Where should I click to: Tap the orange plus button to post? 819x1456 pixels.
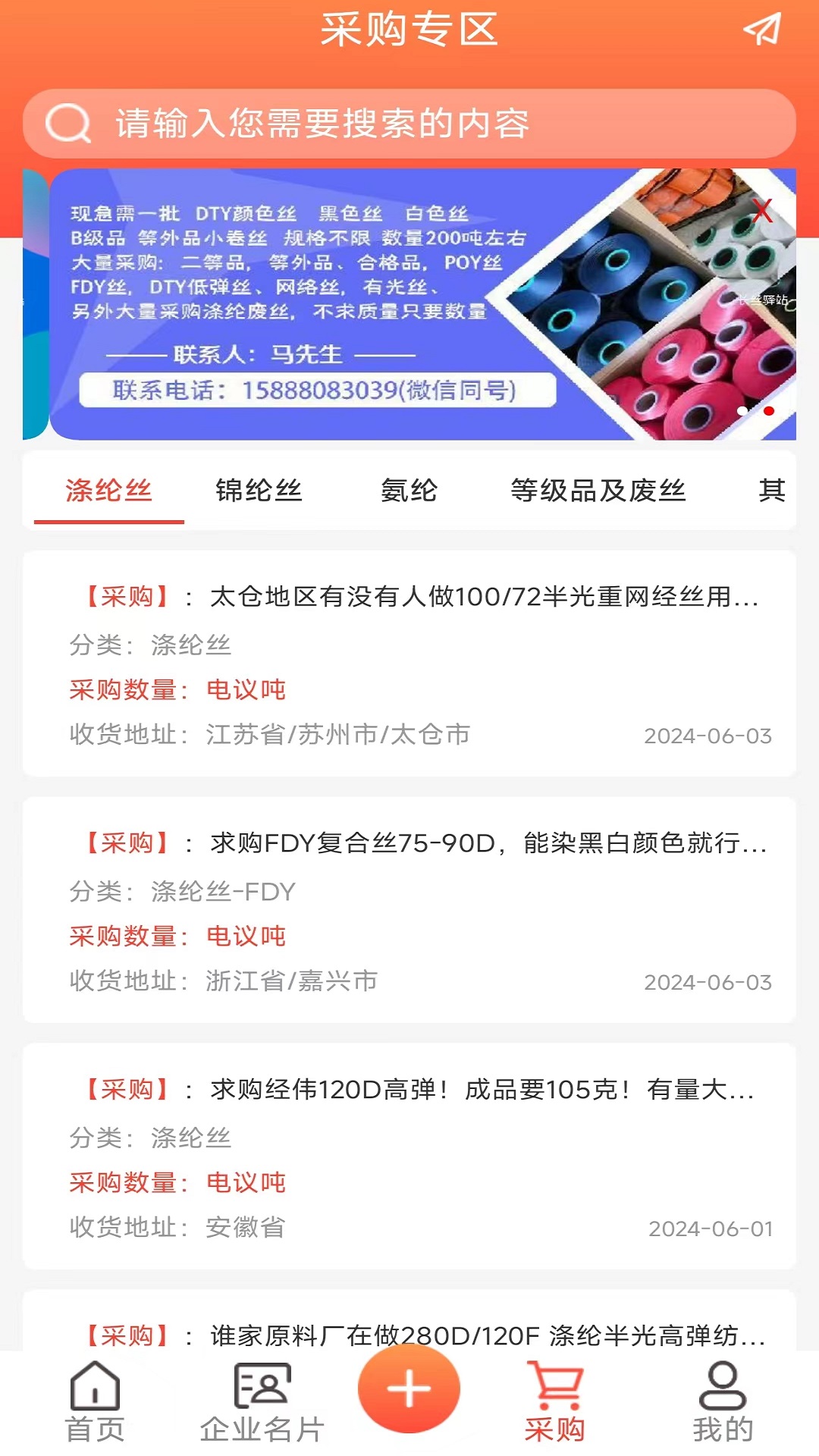coord(409,1389)
